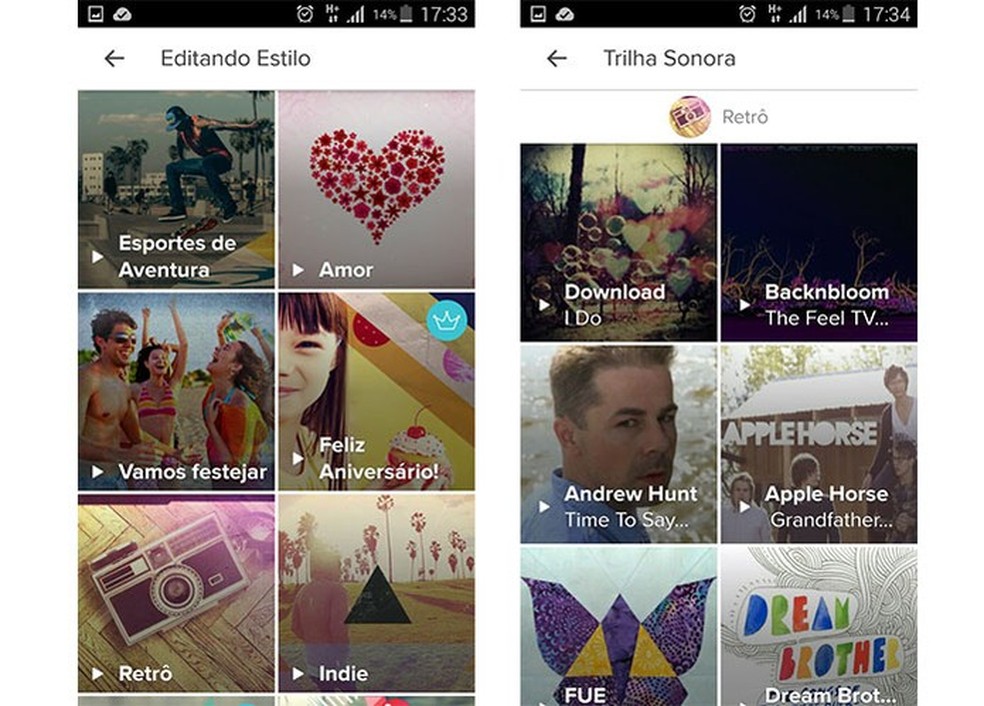The image size is (984, 706).
Task: Choose the Andrew Hunt Time To Say track
Action: click(618, 444)
